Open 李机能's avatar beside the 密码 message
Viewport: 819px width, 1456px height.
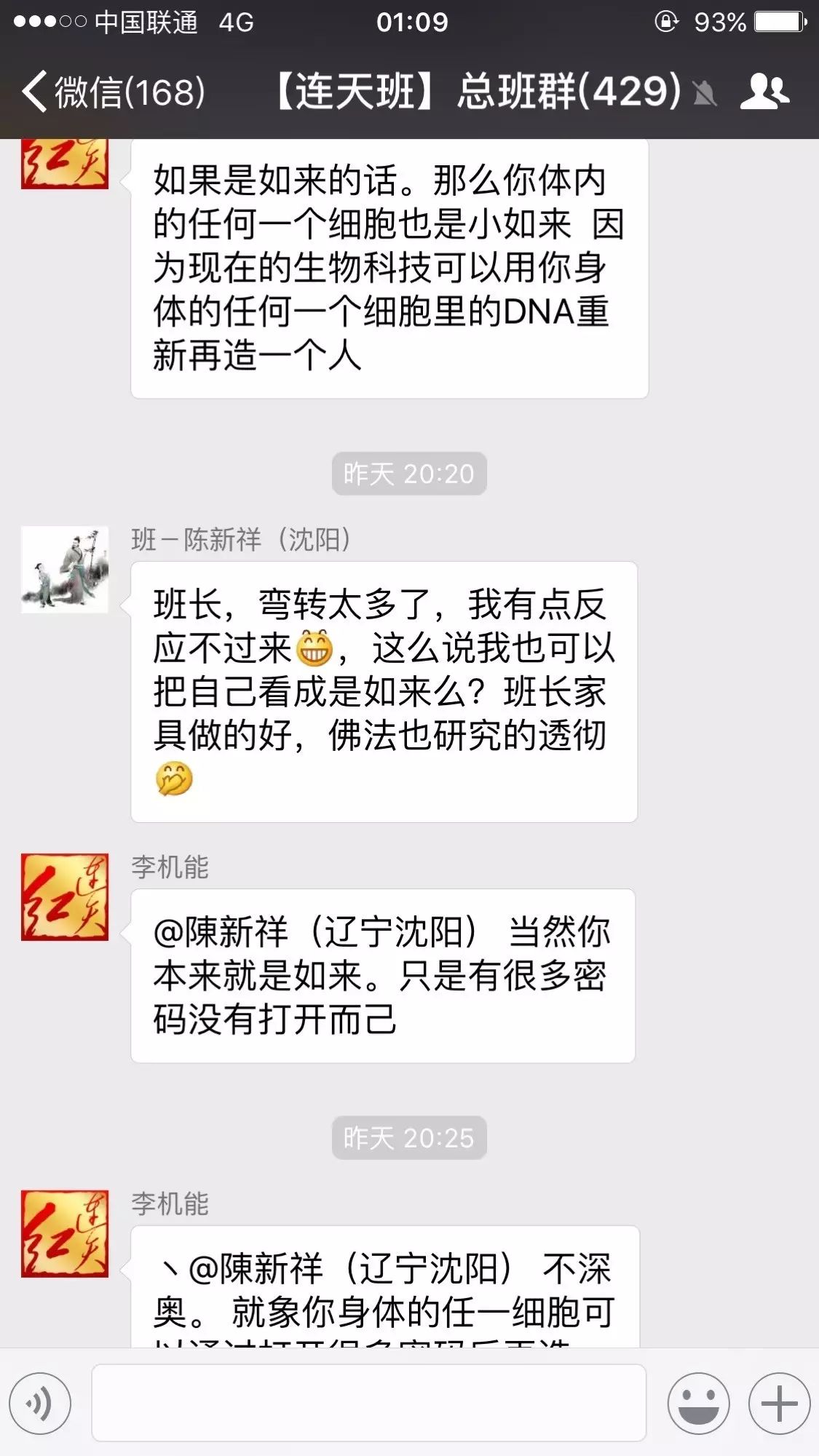64,896
